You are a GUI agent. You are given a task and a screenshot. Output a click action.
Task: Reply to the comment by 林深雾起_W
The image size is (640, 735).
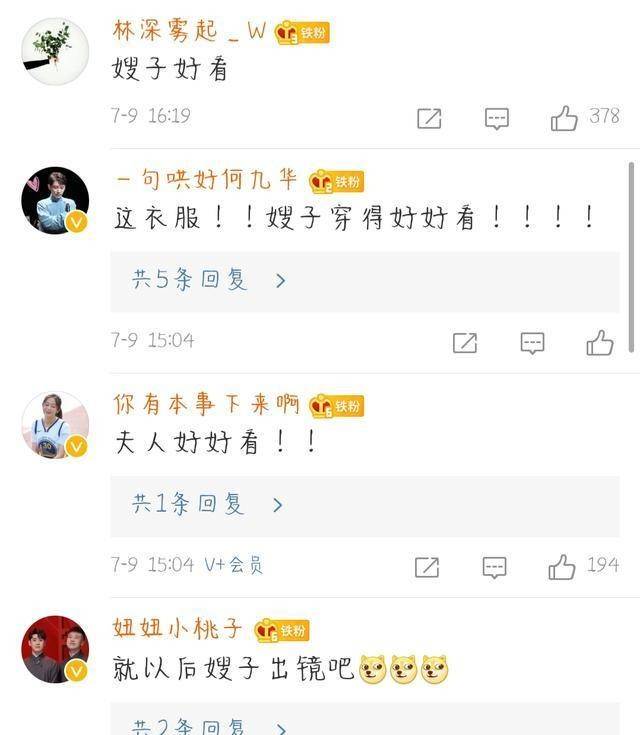click(x=497, y=119)
